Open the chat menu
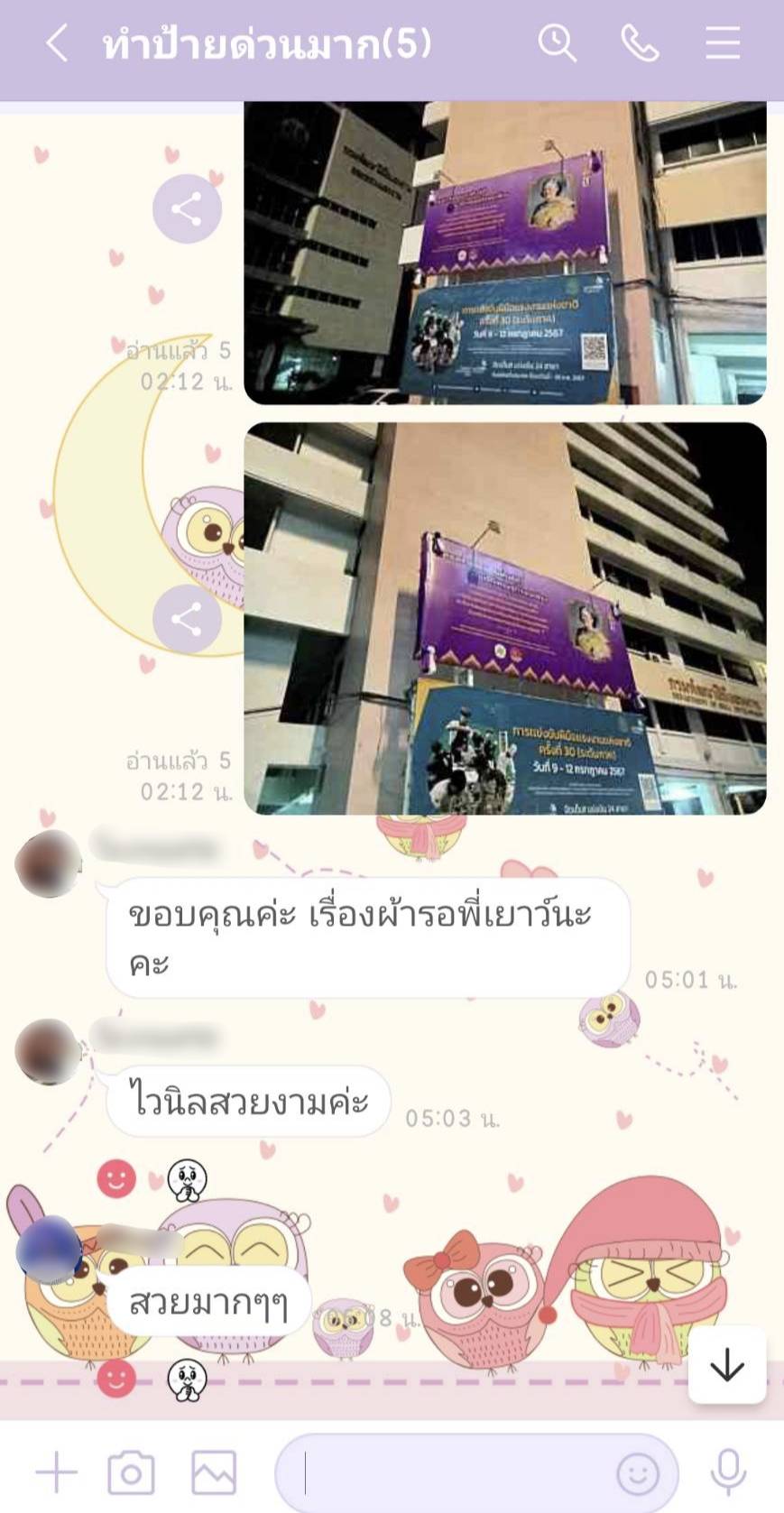The width and height of the screenshot is (784, 1513). [x=723, y=43]
